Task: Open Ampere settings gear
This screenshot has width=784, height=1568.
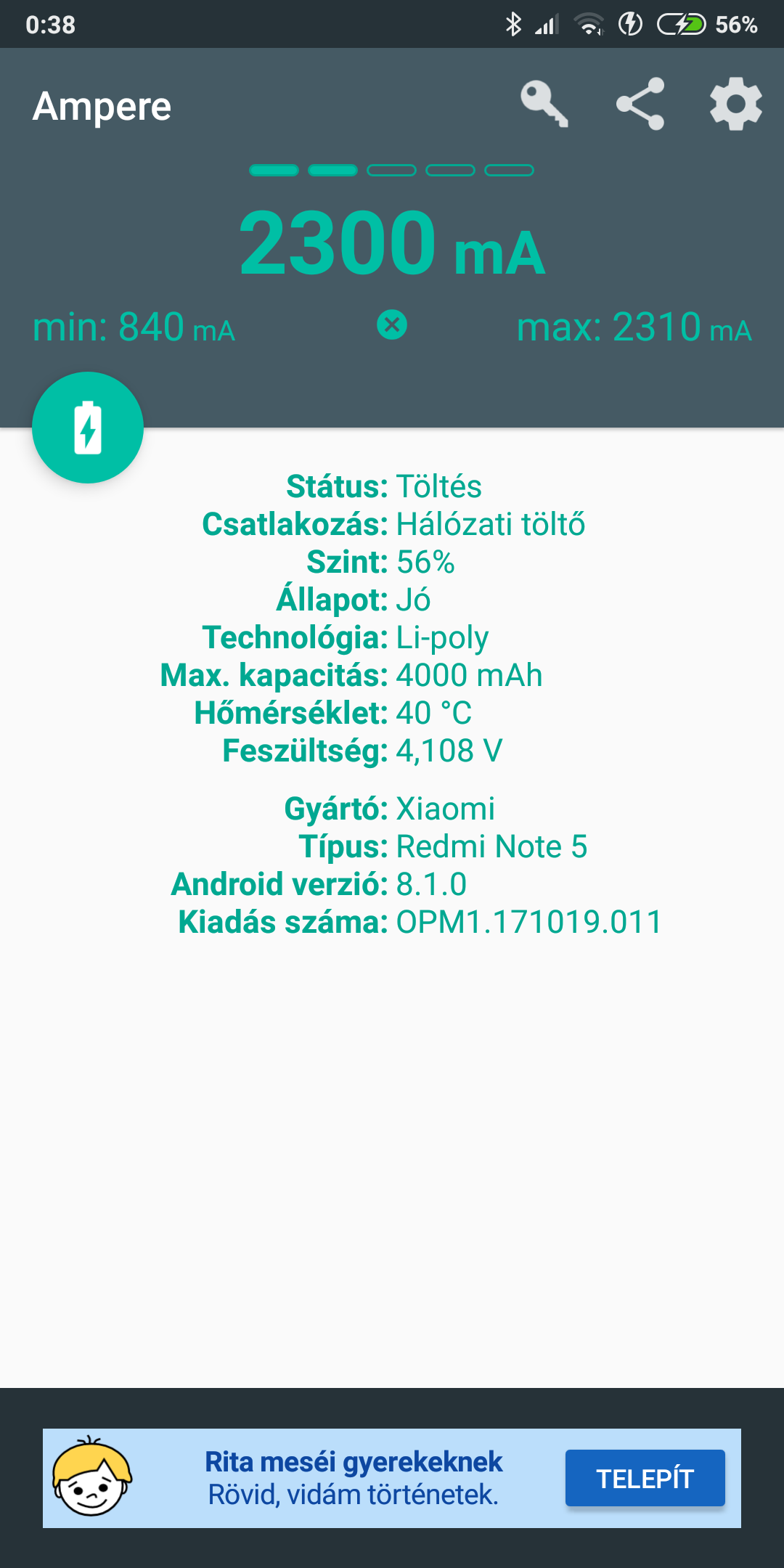Action: click(735, 104)
